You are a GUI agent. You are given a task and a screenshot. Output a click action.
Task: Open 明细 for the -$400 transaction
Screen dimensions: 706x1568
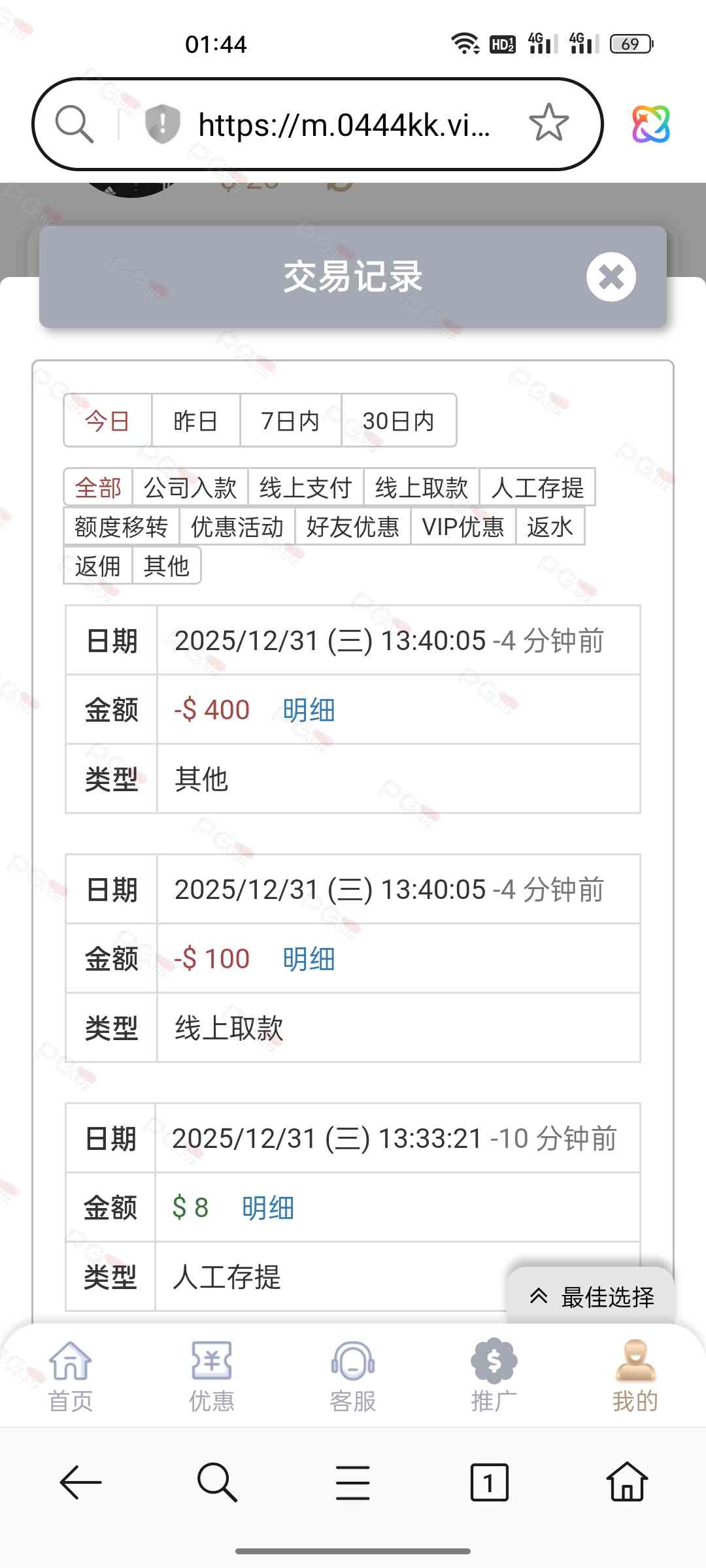(309, 710)
